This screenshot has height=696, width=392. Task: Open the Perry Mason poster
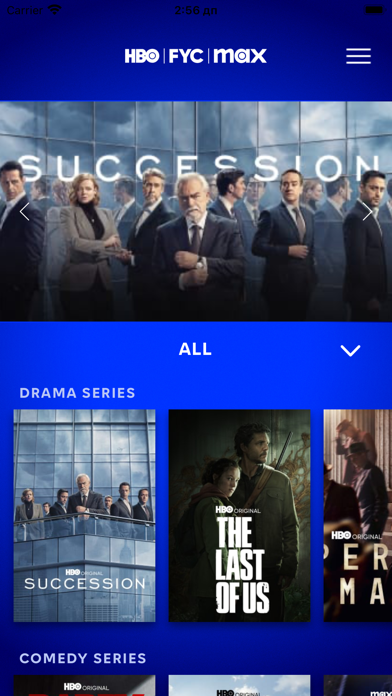point(358,515)
